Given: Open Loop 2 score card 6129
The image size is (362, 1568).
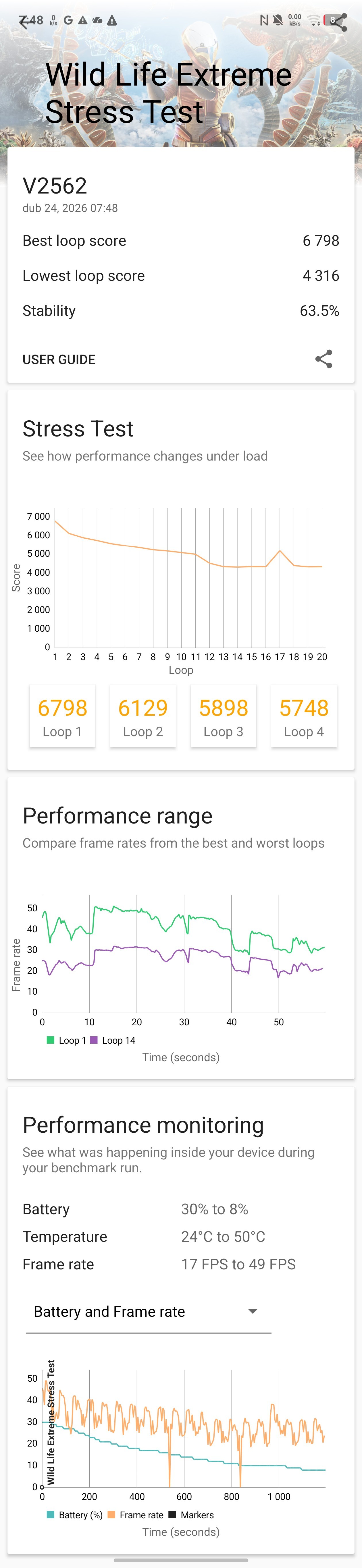Looking at the screenshot, I should point(143,716).
